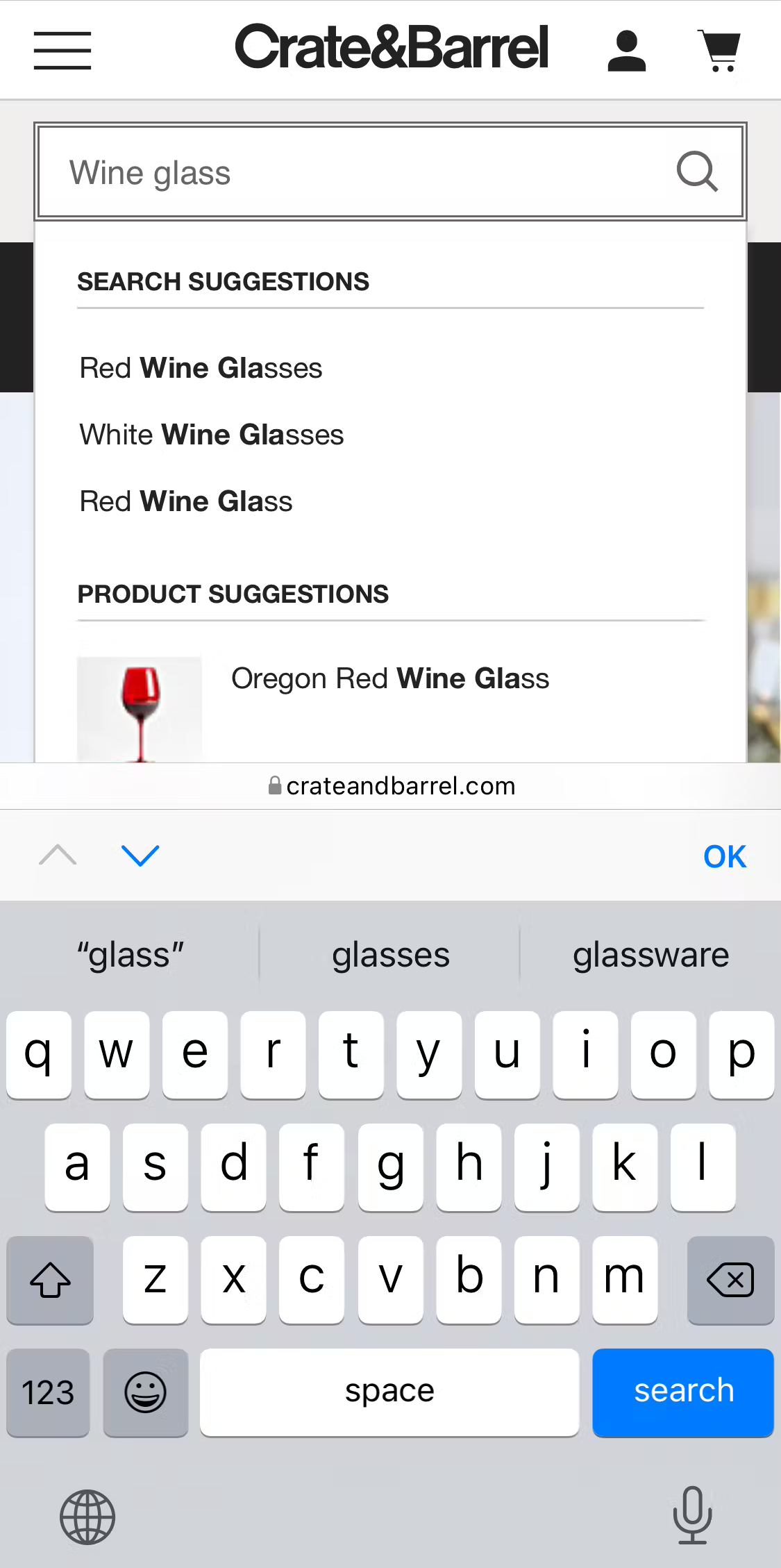
Task: Switch keyboards with the globe icon
Action: (x=86, y=1517)
